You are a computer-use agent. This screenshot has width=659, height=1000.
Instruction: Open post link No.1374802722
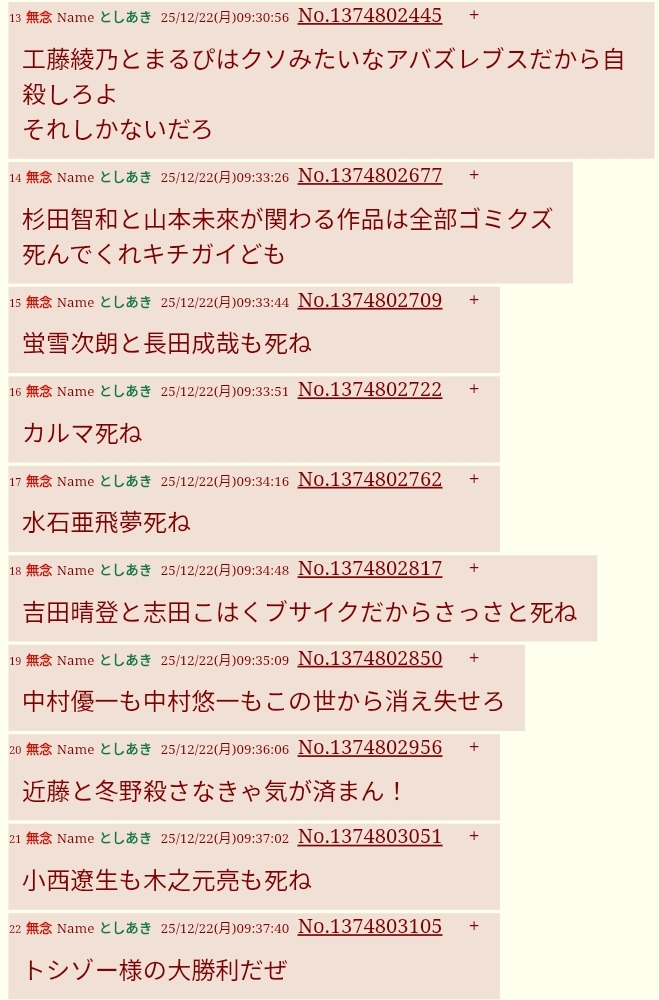369,390
